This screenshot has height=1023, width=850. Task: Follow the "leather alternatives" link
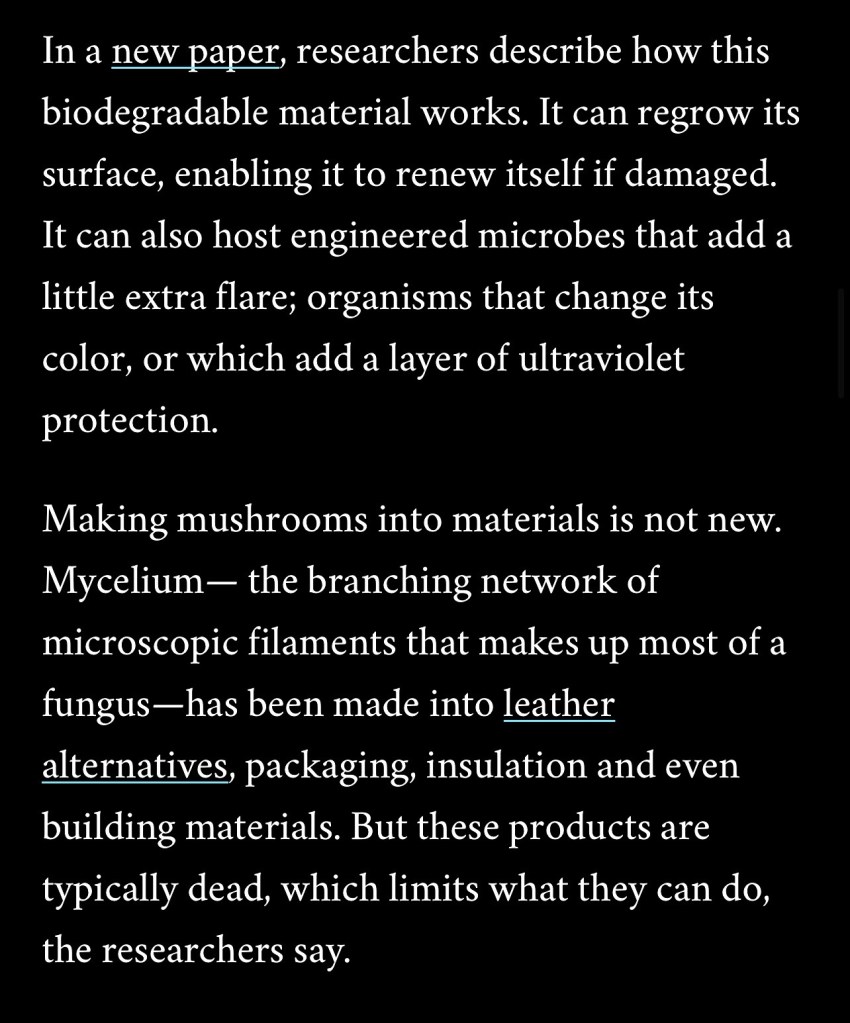[x=559, y=705]
